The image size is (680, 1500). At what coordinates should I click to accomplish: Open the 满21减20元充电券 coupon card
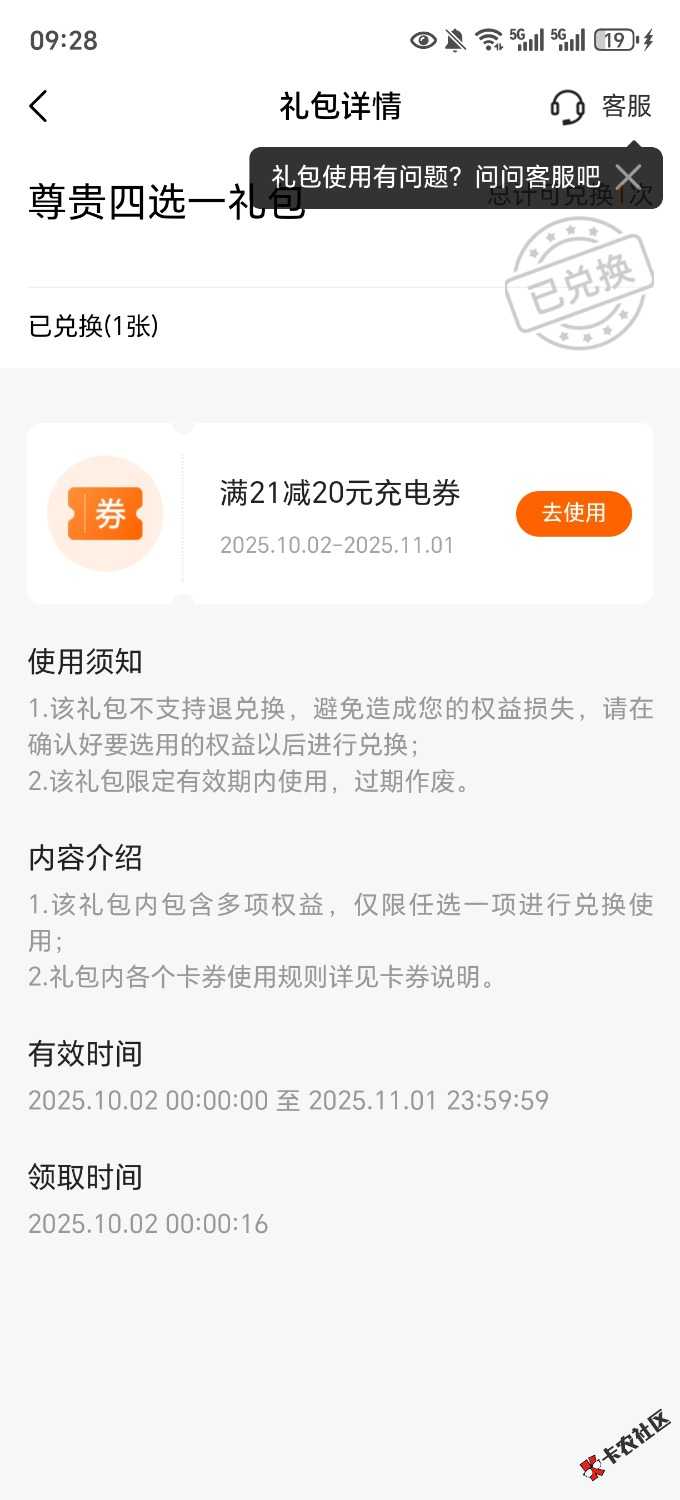click(340, 494)
